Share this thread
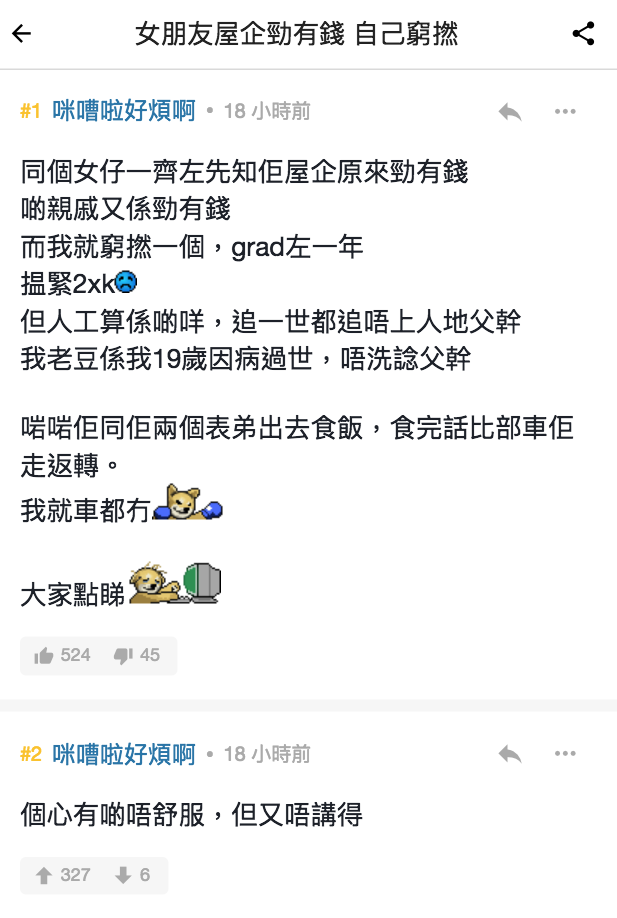617x918 pixels. pyautogui.click(x=583, y=34)
